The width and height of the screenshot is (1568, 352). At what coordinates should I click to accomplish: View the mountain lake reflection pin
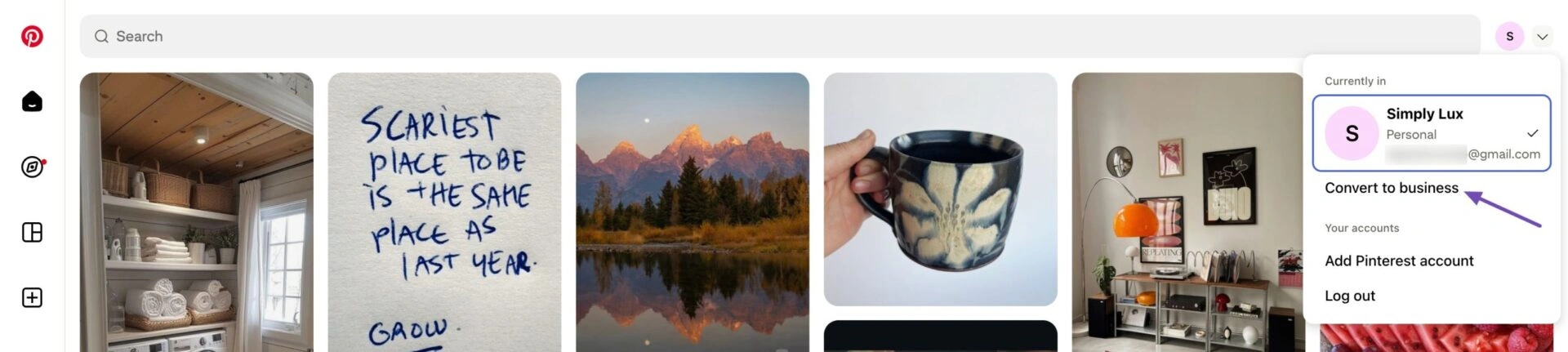pos(693,212)
